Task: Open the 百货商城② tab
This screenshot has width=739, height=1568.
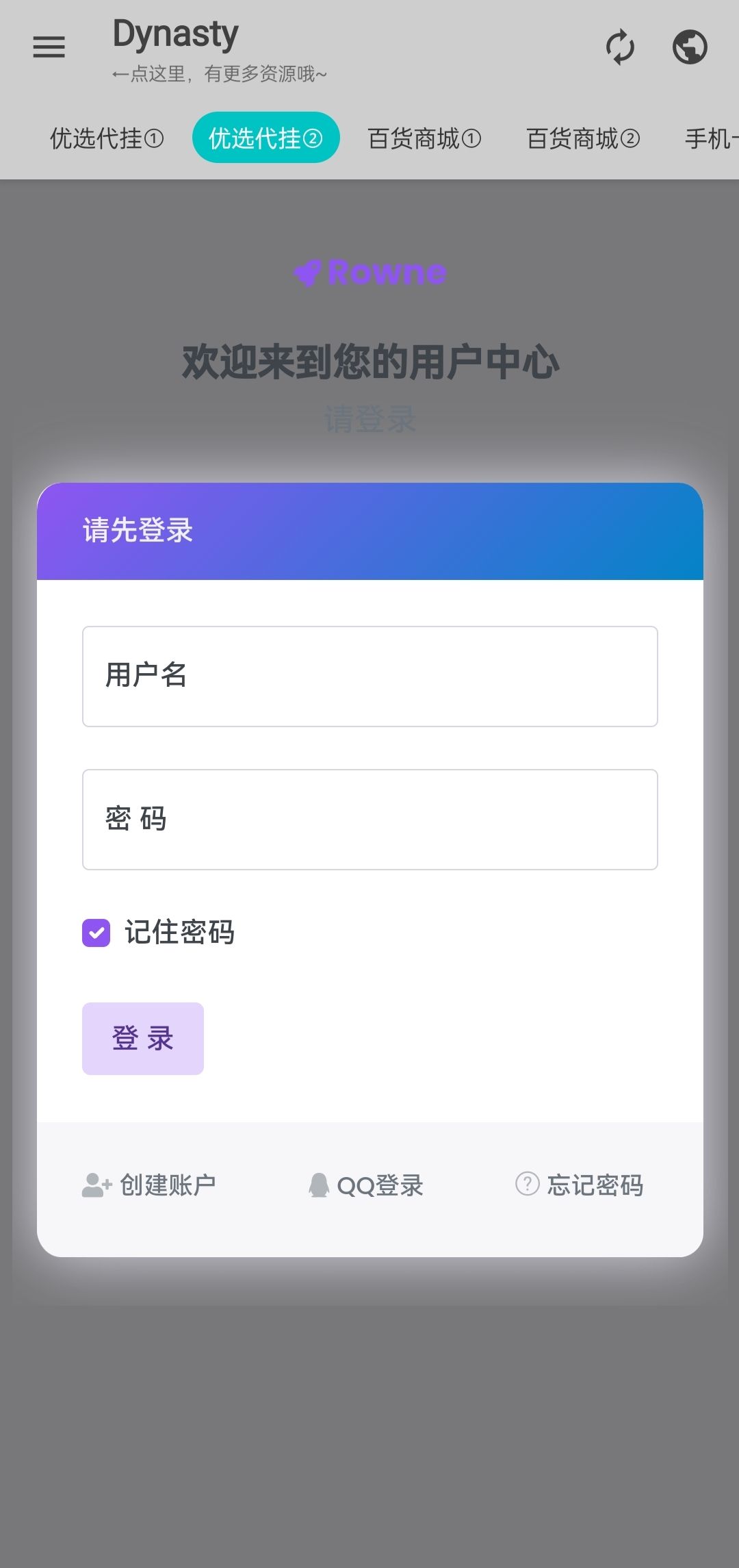Action: [x=582, y=138]
